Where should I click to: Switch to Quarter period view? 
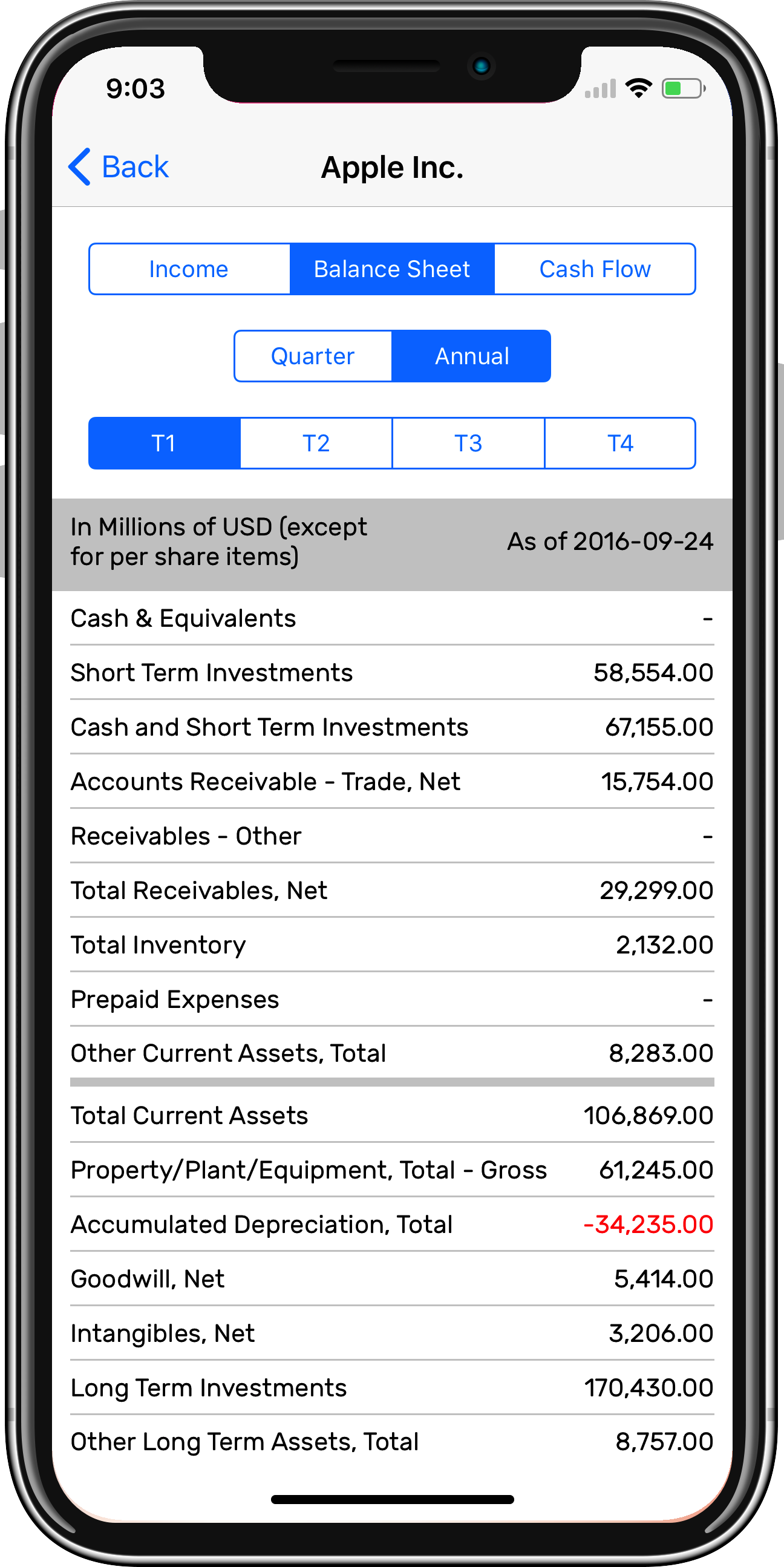(x=313, y=356)
